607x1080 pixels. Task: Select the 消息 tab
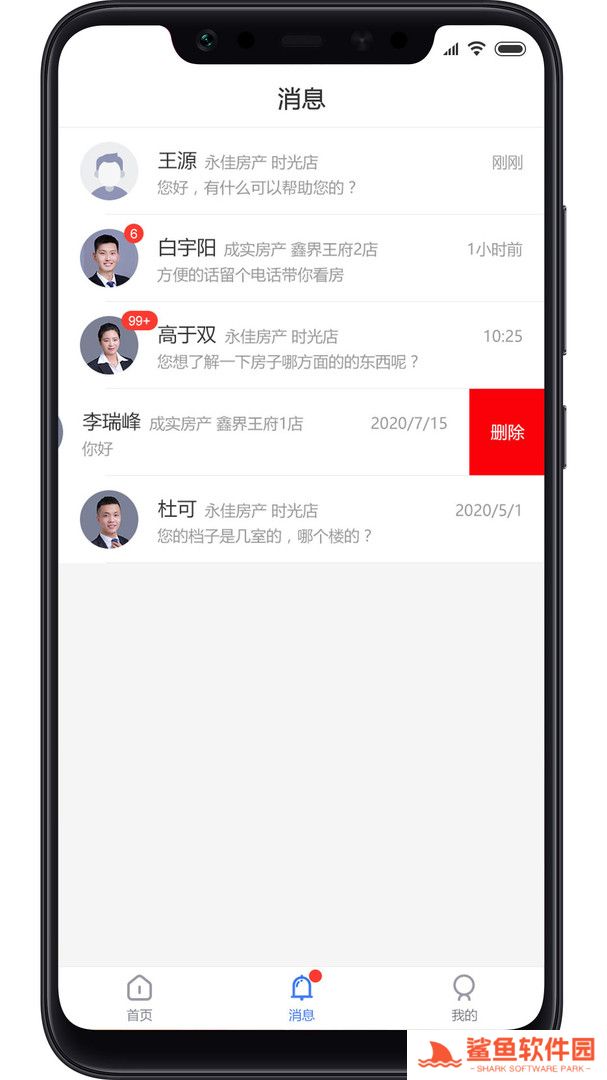[302, 998]
